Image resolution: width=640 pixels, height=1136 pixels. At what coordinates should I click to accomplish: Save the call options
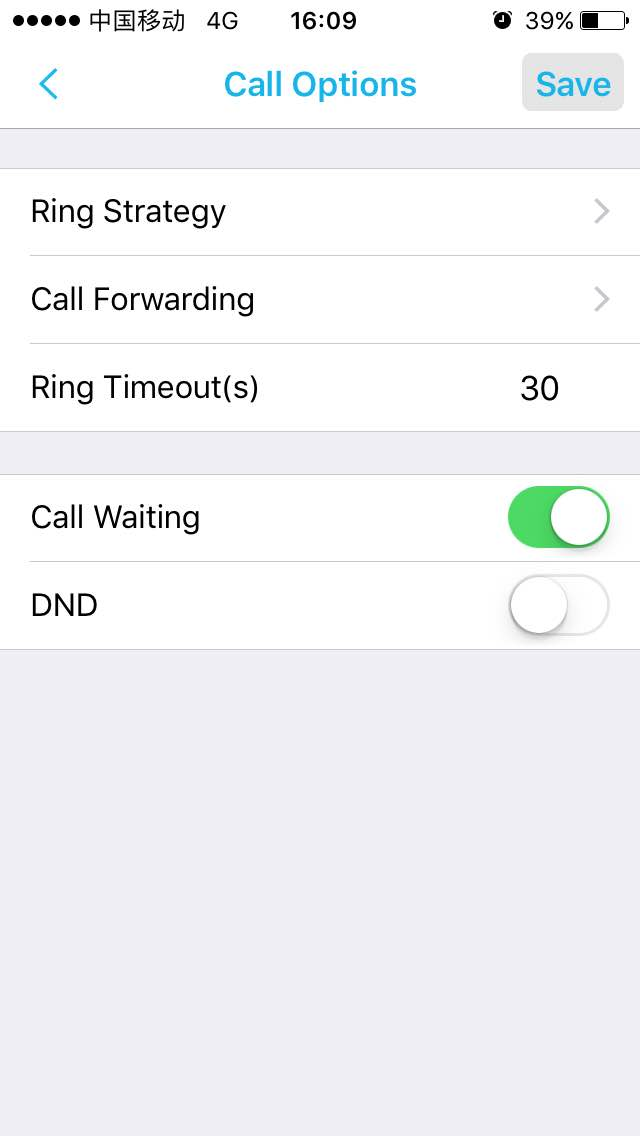coord(573,83)
